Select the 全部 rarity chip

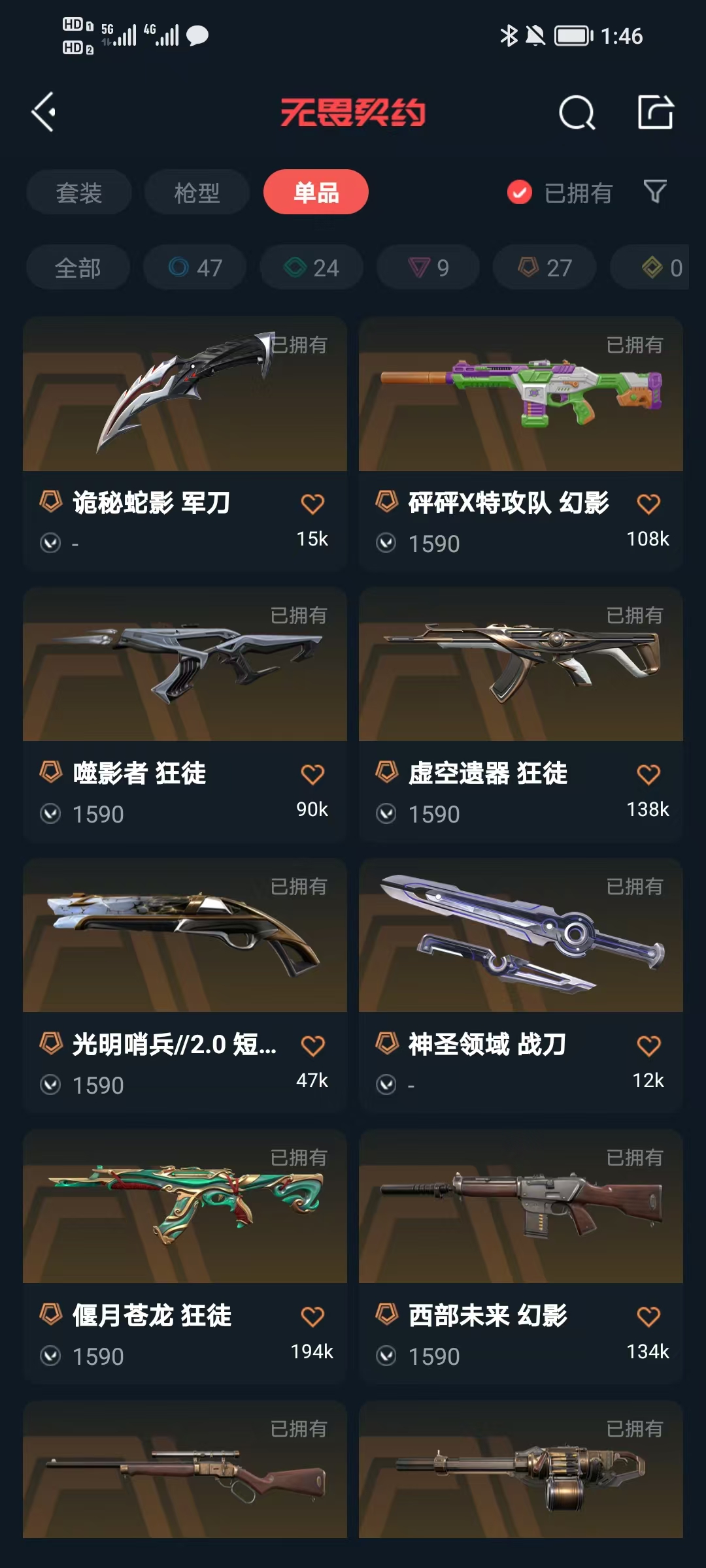[78, 267]
